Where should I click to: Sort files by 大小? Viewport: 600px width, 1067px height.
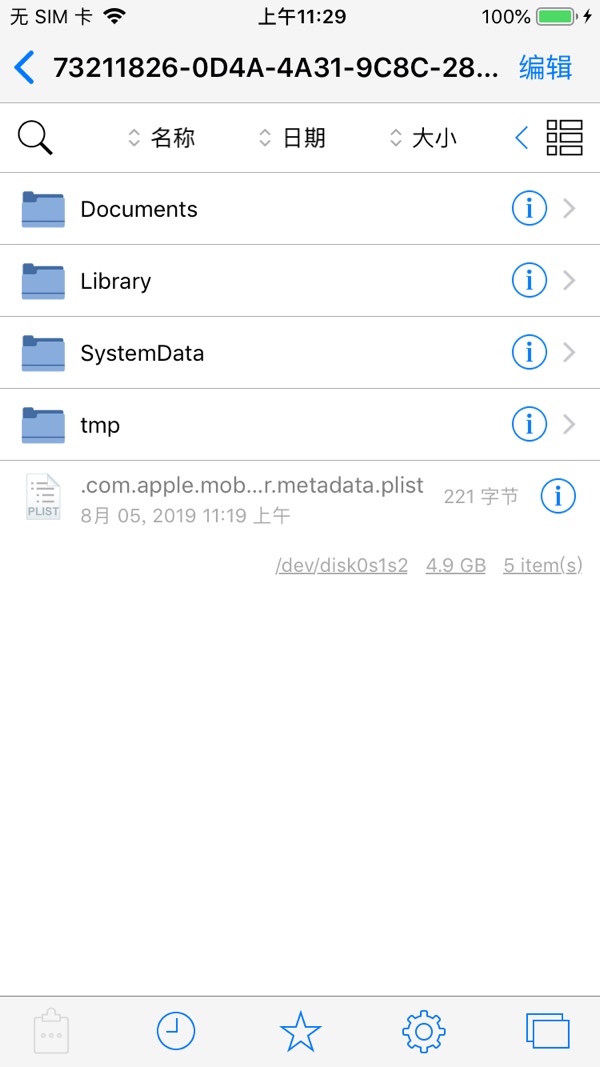[423, 138]
